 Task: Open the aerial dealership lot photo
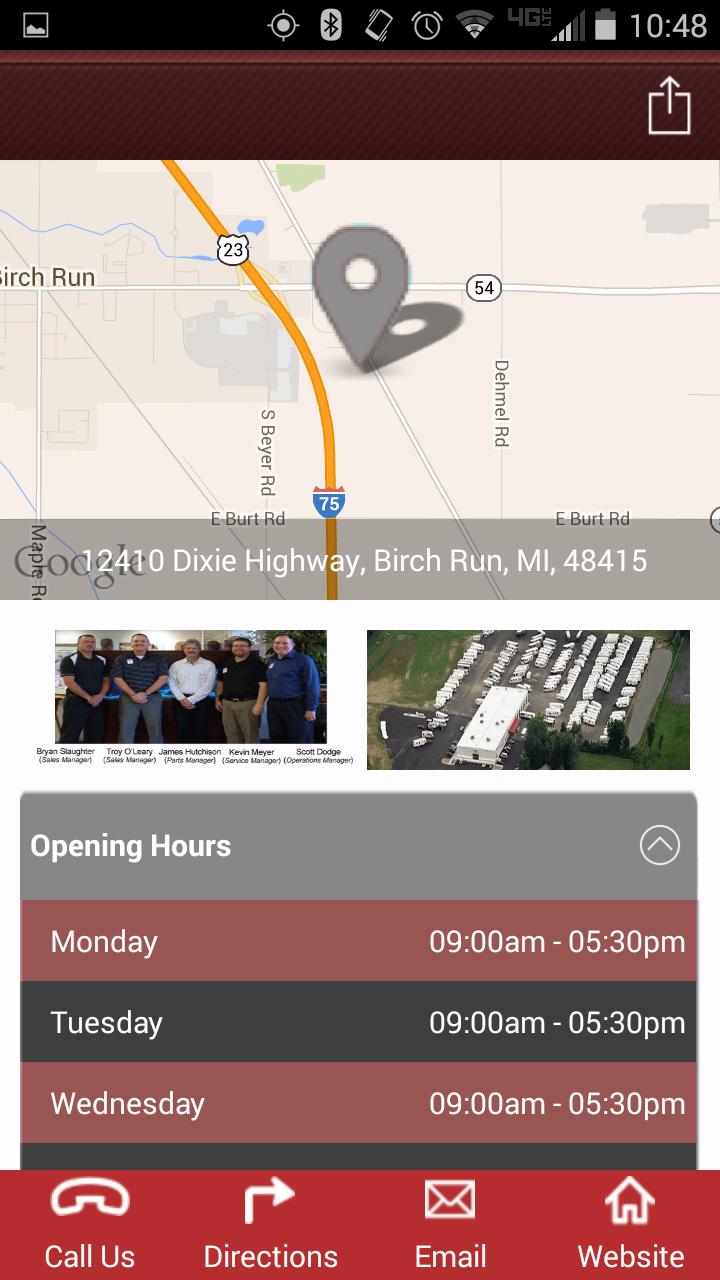pos(528,699)
